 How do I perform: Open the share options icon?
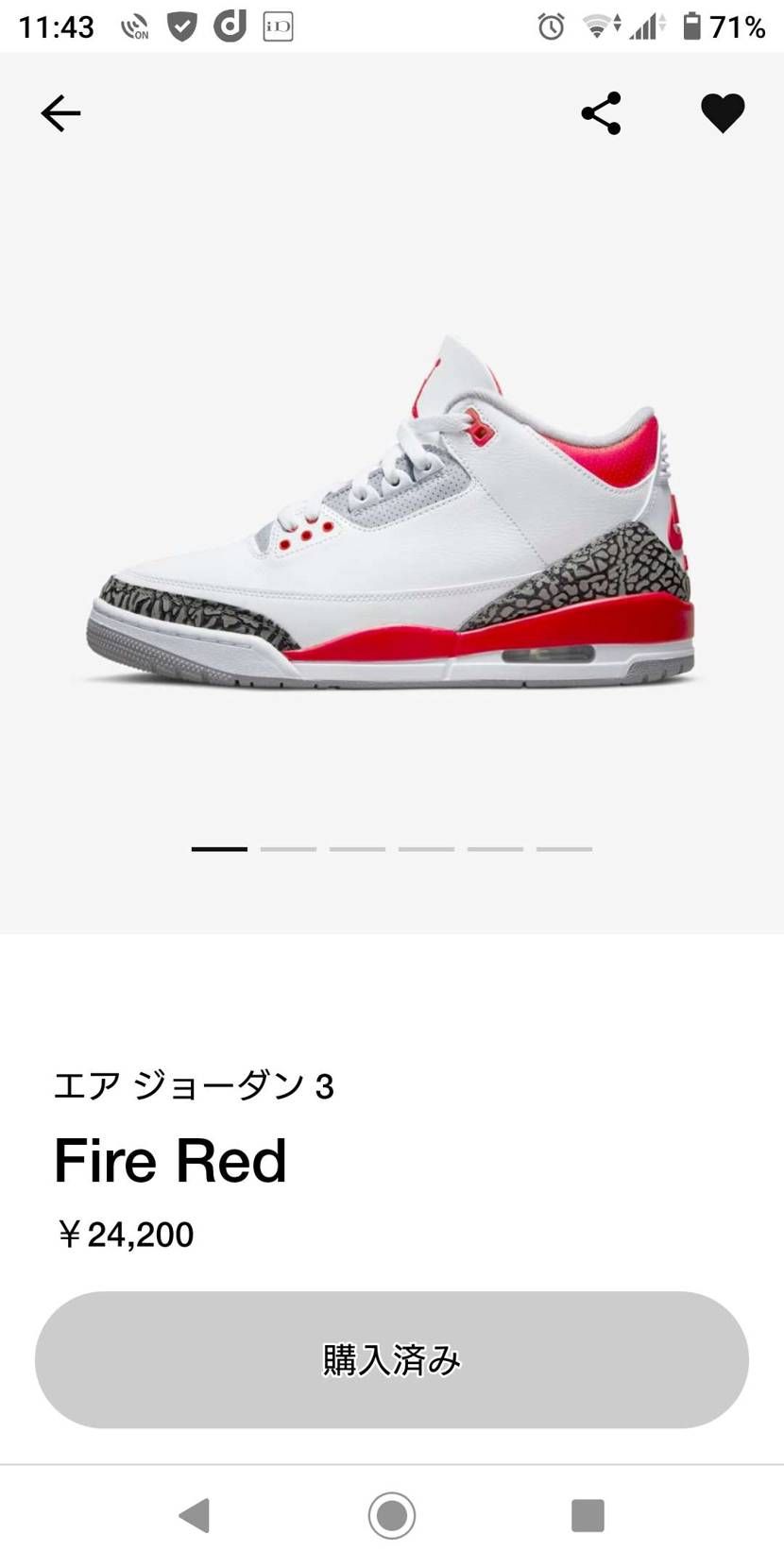pyautogui.click(x=601, y=112)
